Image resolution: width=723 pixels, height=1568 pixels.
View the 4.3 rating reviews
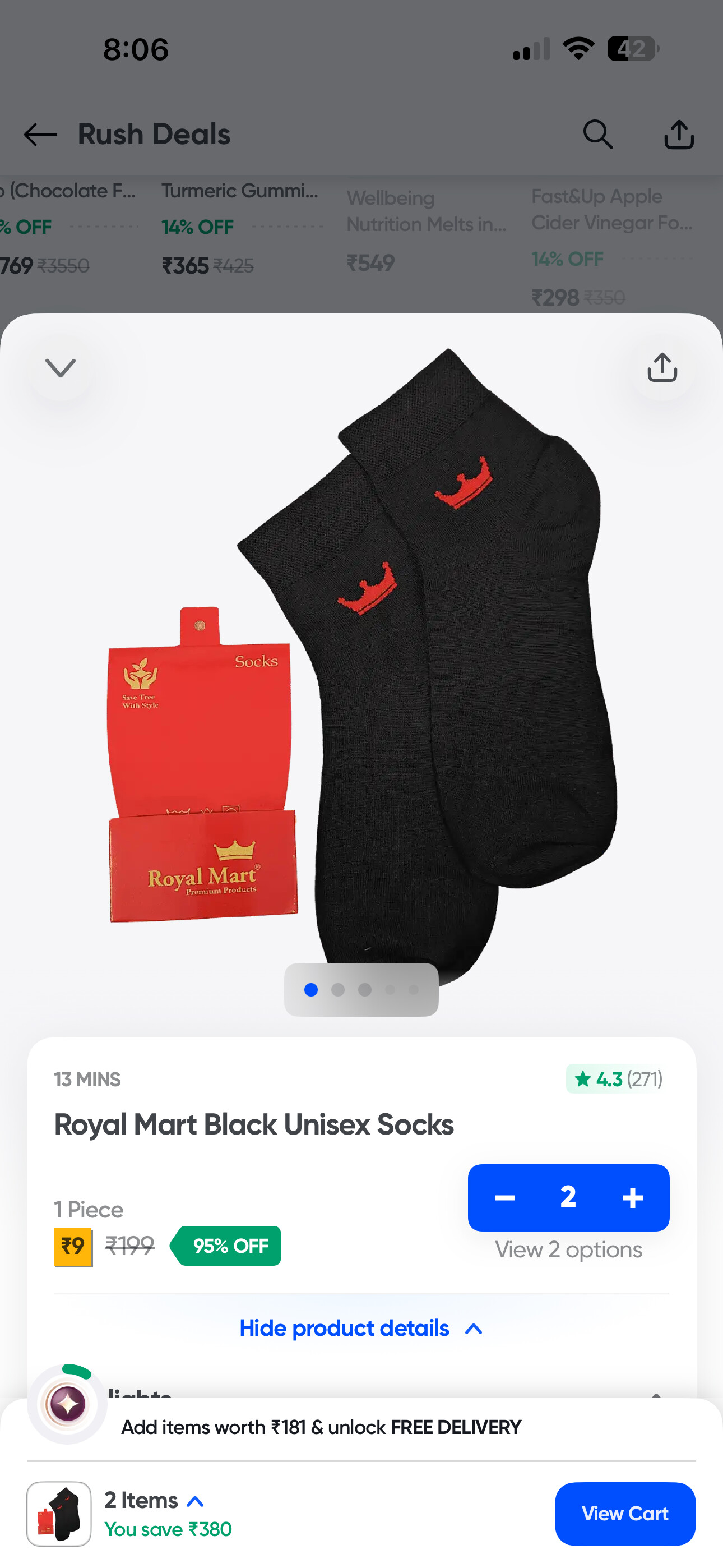click(x=615, y=1078)
